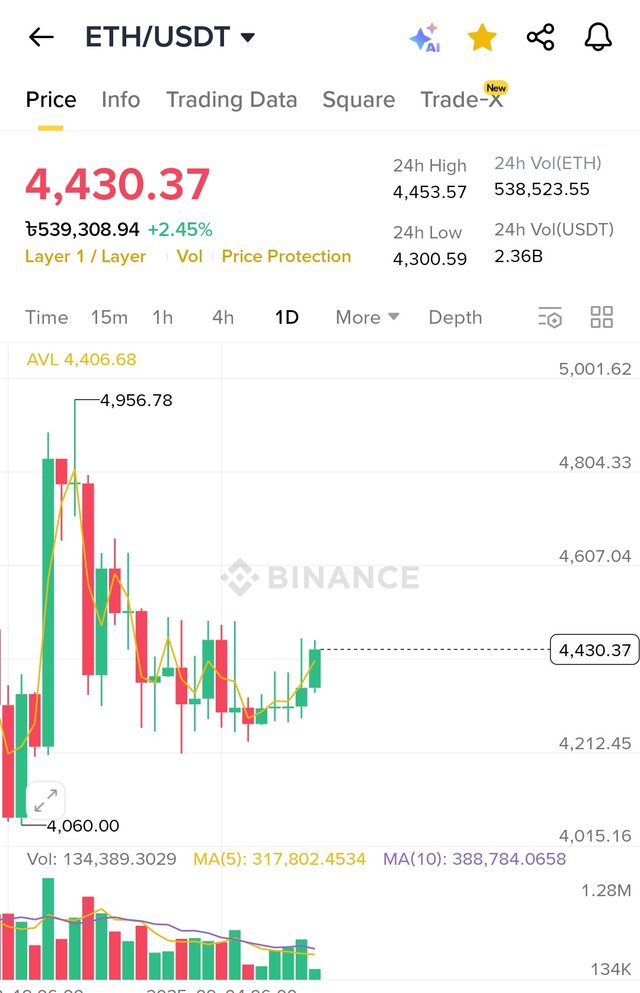This screenshot has height=993, width=640.
Task: Go back using the arrow icon
Action: pyautogui.click(x=41, y=38)
